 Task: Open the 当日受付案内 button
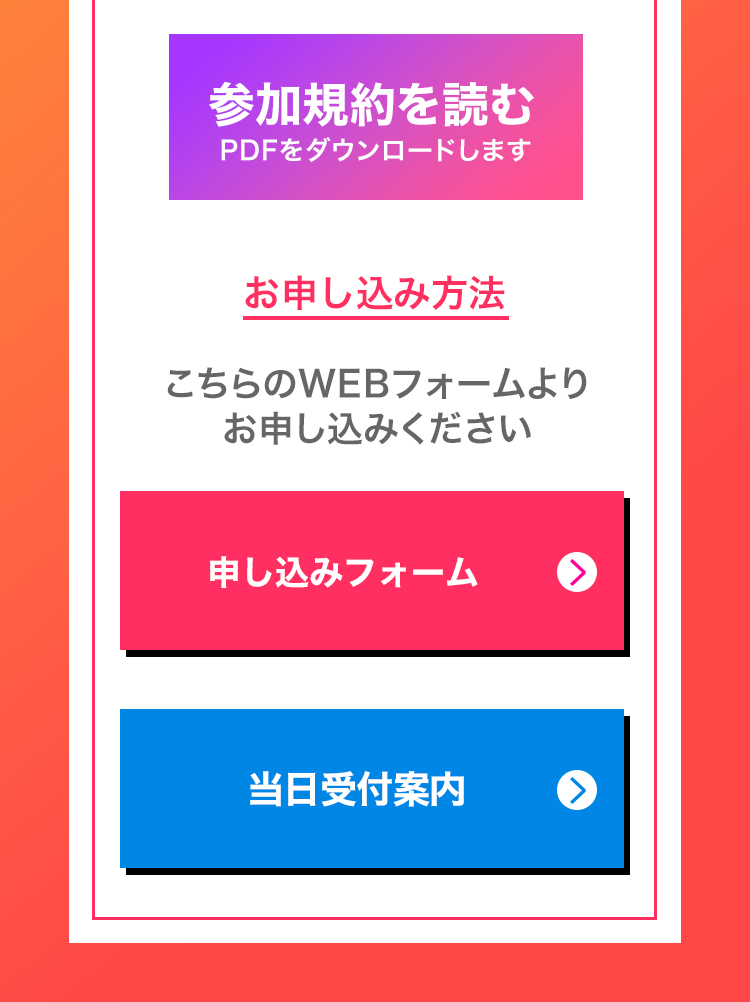point(372,789)
